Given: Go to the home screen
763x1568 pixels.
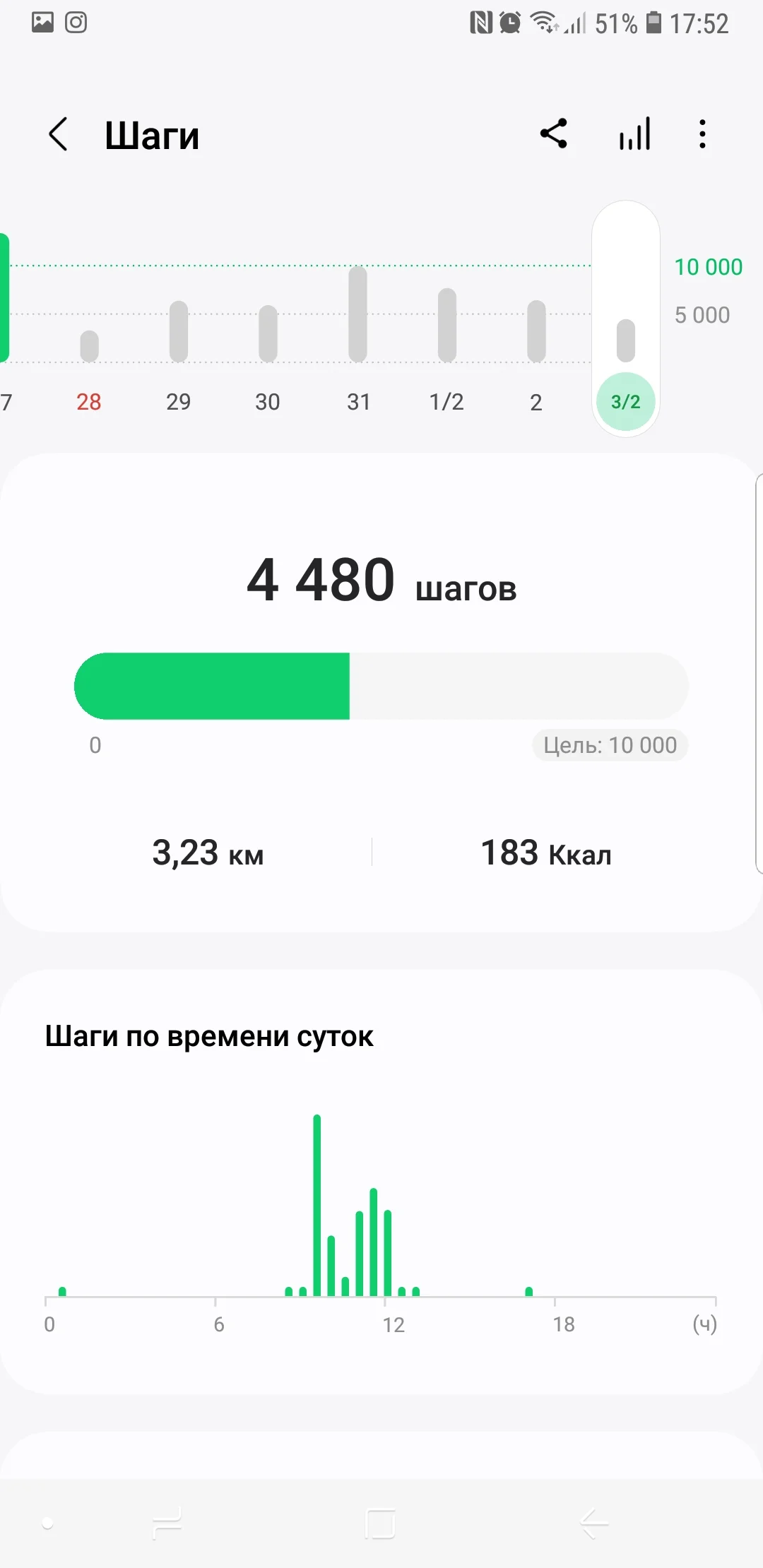Looking at the screenshot, I should [x=380, y=1524].
